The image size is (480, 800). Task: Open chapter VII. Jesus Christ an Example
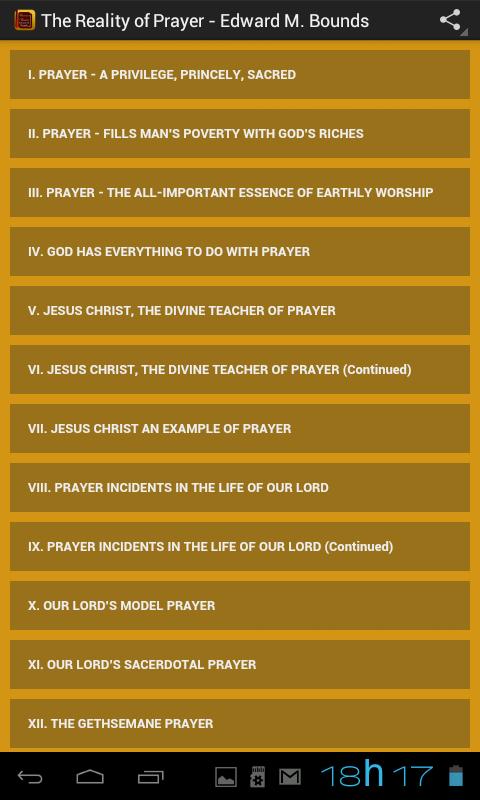click(x=240, y=429)
